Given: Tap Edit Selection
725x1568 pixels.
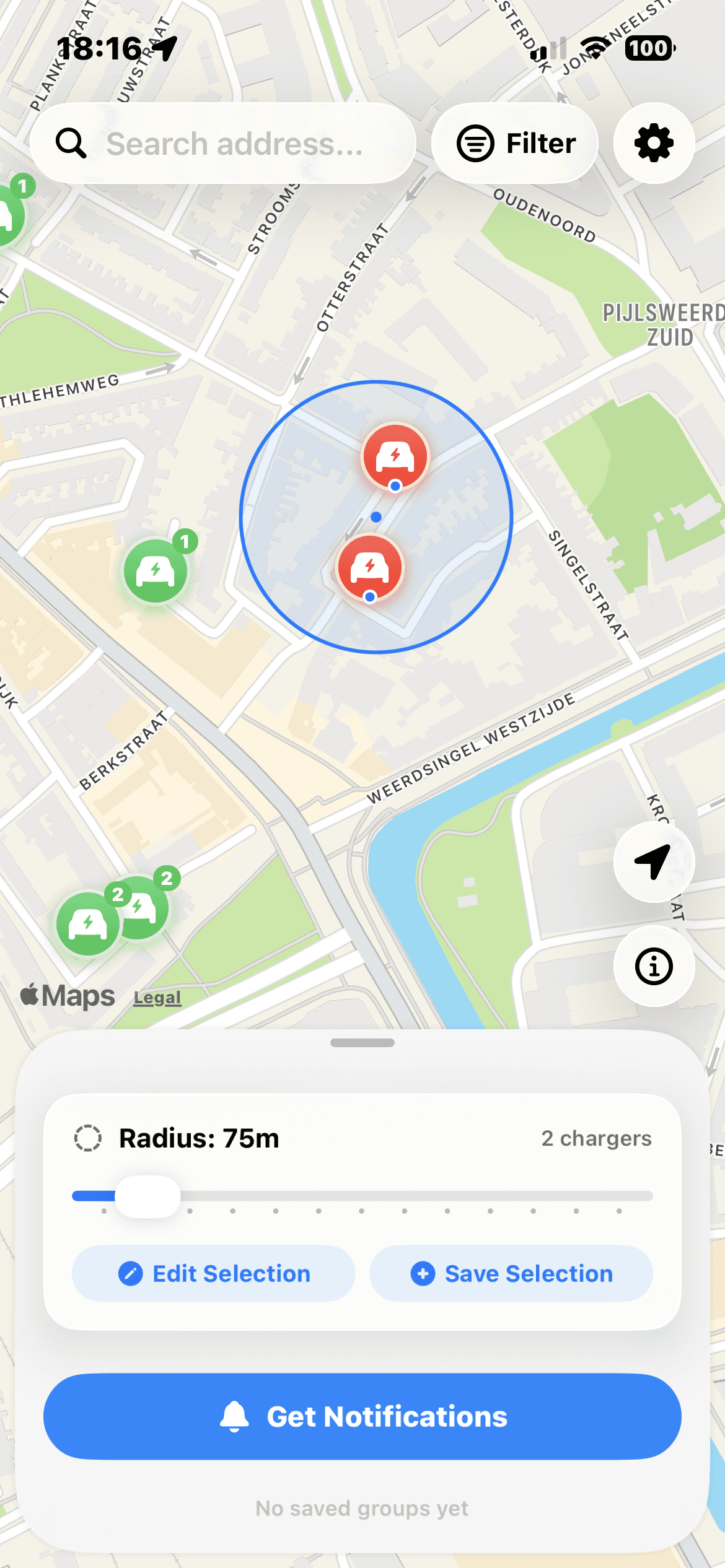Looking at the screenshot, I should tap(214, 1274).
